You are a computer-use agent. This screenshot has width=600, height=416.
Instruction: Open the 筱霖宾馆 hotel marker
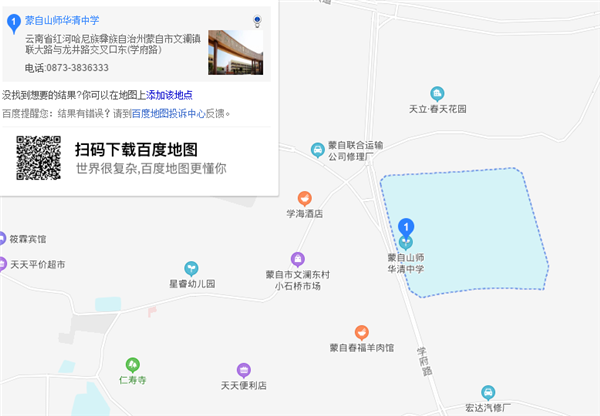point(5,239)
